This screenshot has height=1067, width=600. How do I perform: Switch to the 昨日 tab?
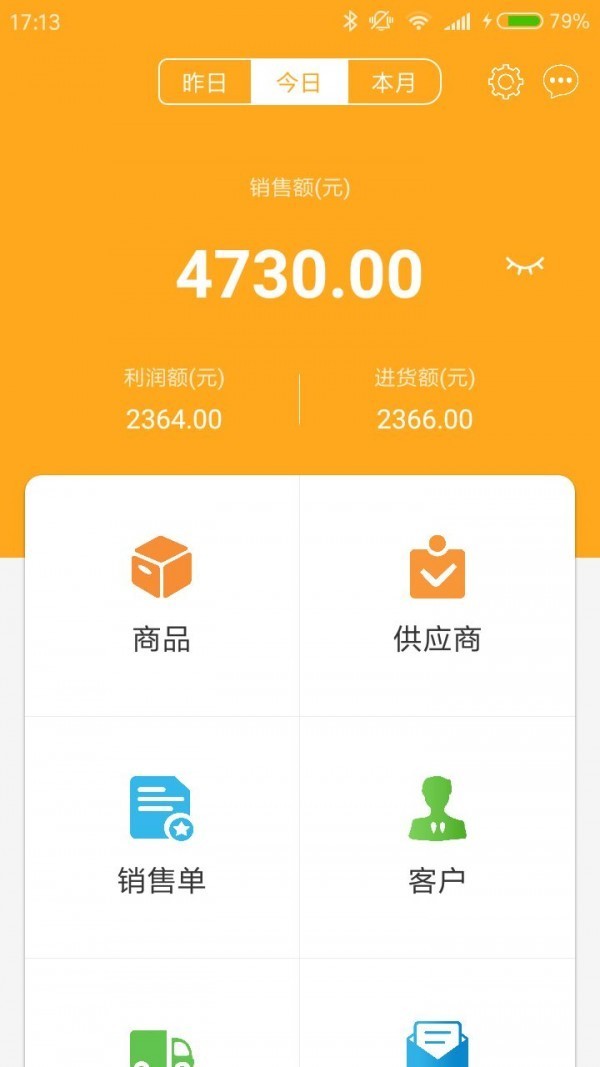(x=205, y=82)
